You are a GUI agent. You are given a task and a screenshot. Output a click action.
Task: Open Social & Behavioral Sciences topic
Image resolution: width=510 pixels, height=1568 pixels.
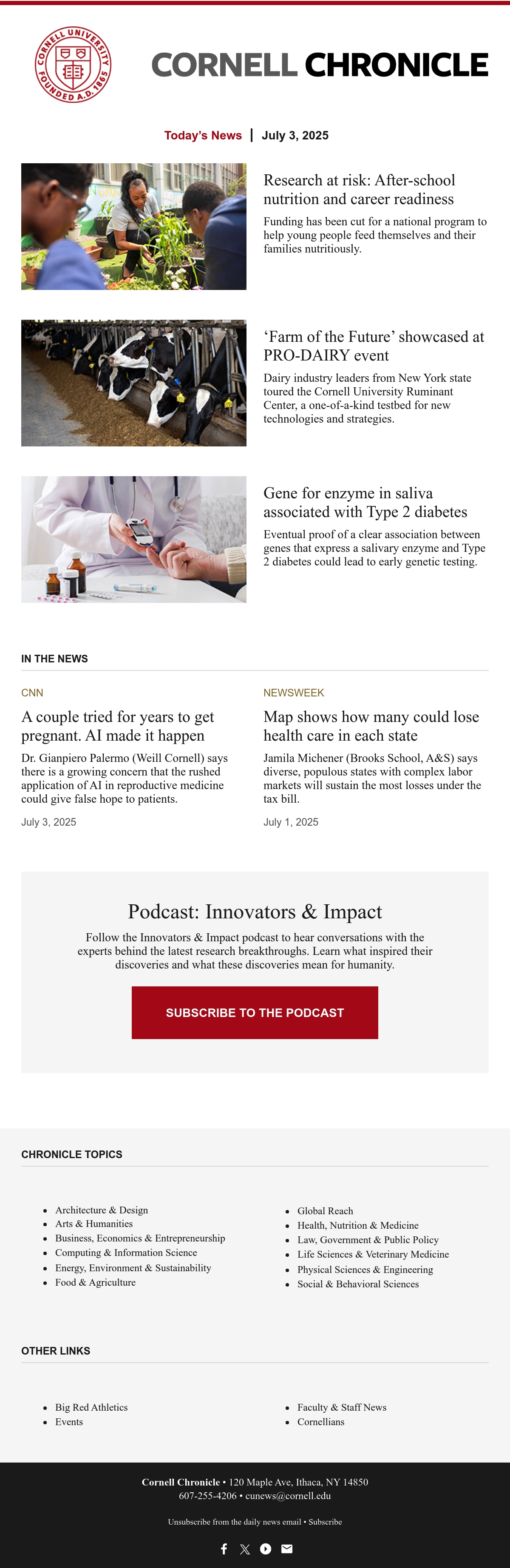[358, 1283]
